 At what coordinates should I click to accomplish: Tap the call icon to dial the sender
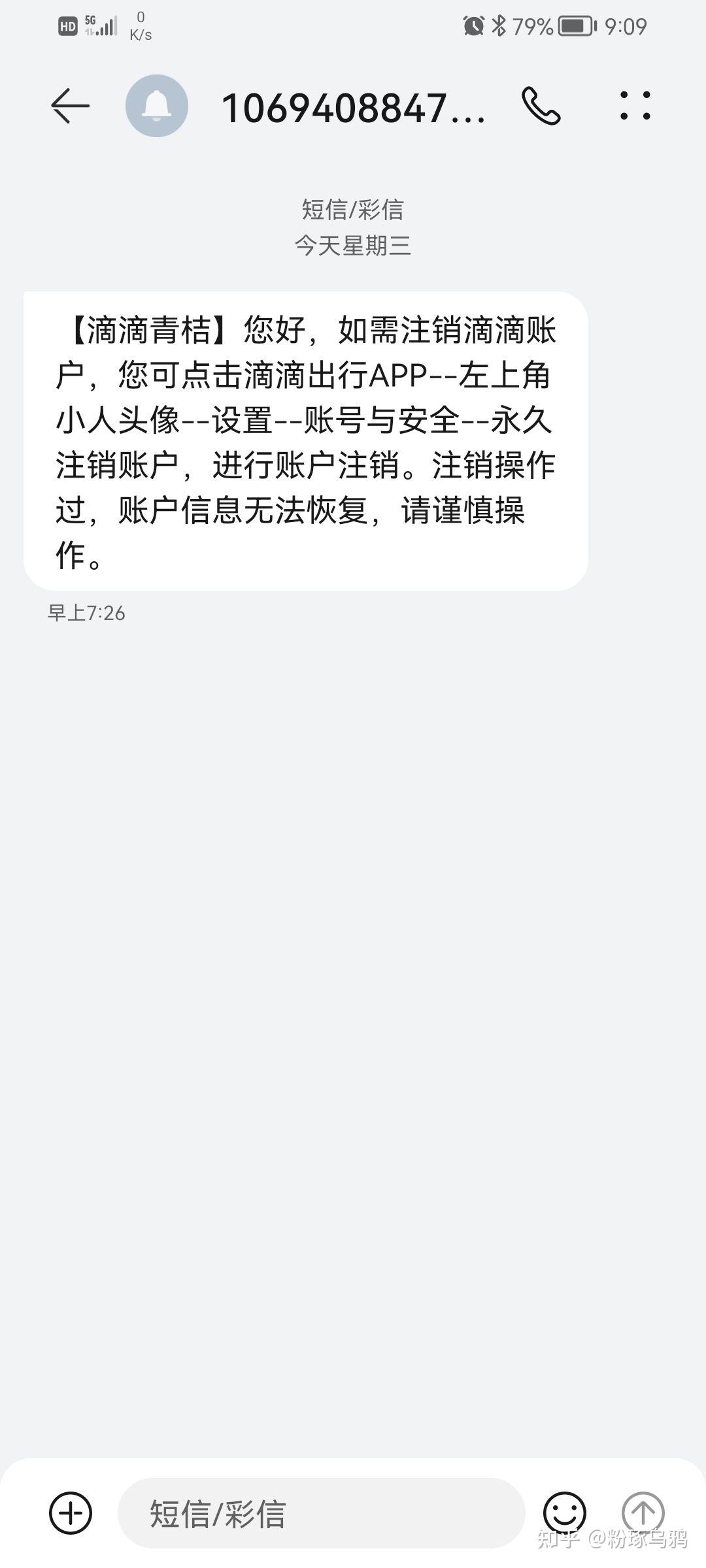(542, 106)
